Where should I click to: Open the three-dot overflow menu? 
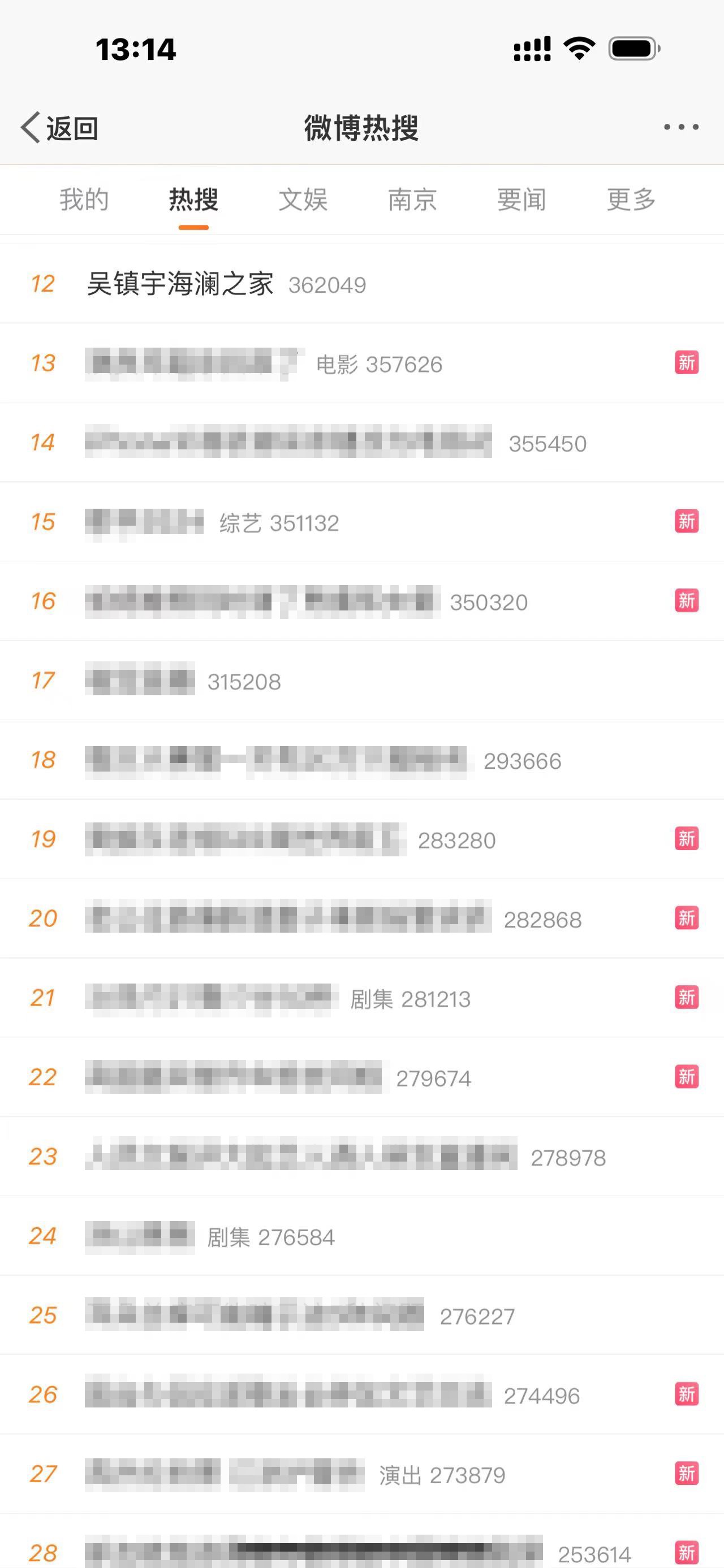coord(681,127)
